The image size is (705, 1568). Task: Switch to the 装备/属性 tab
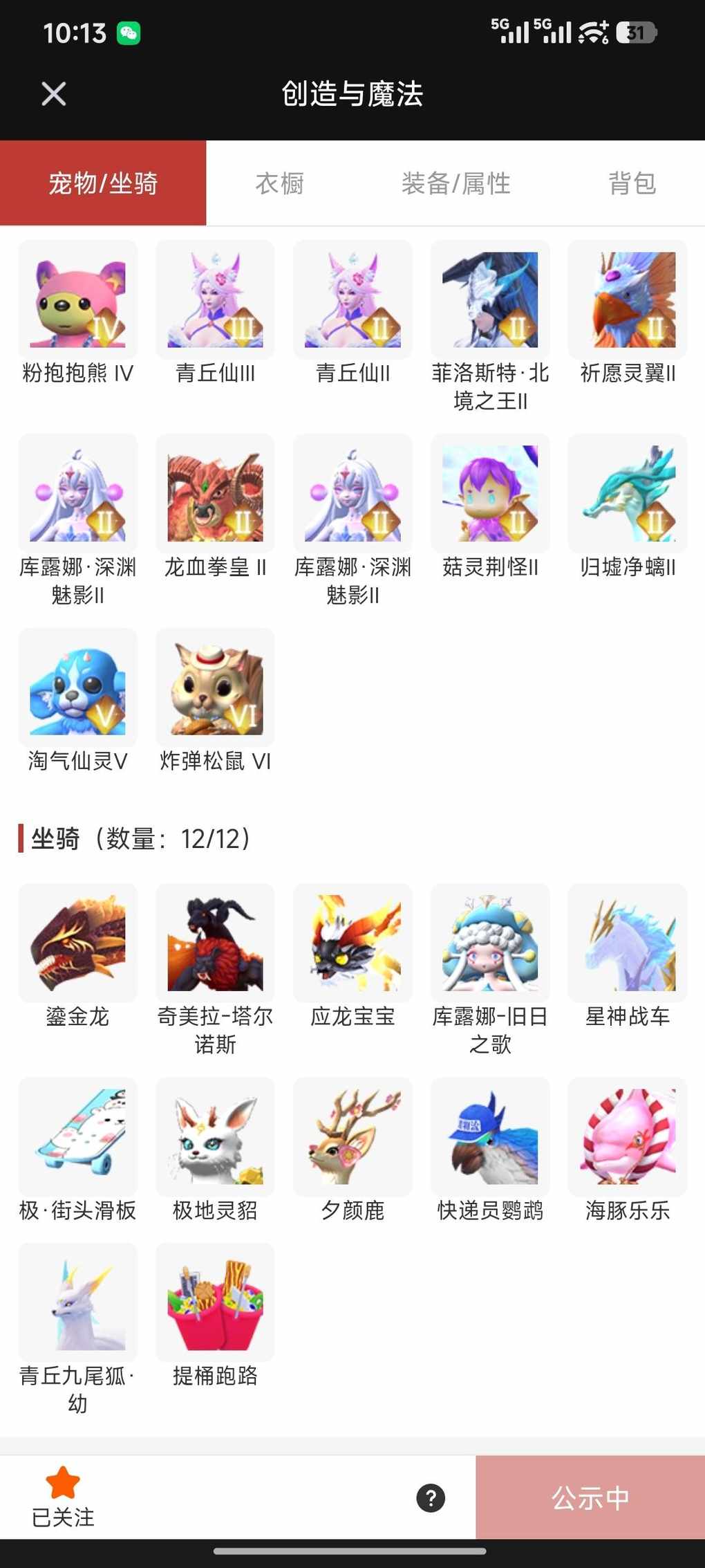pos(456,183)
